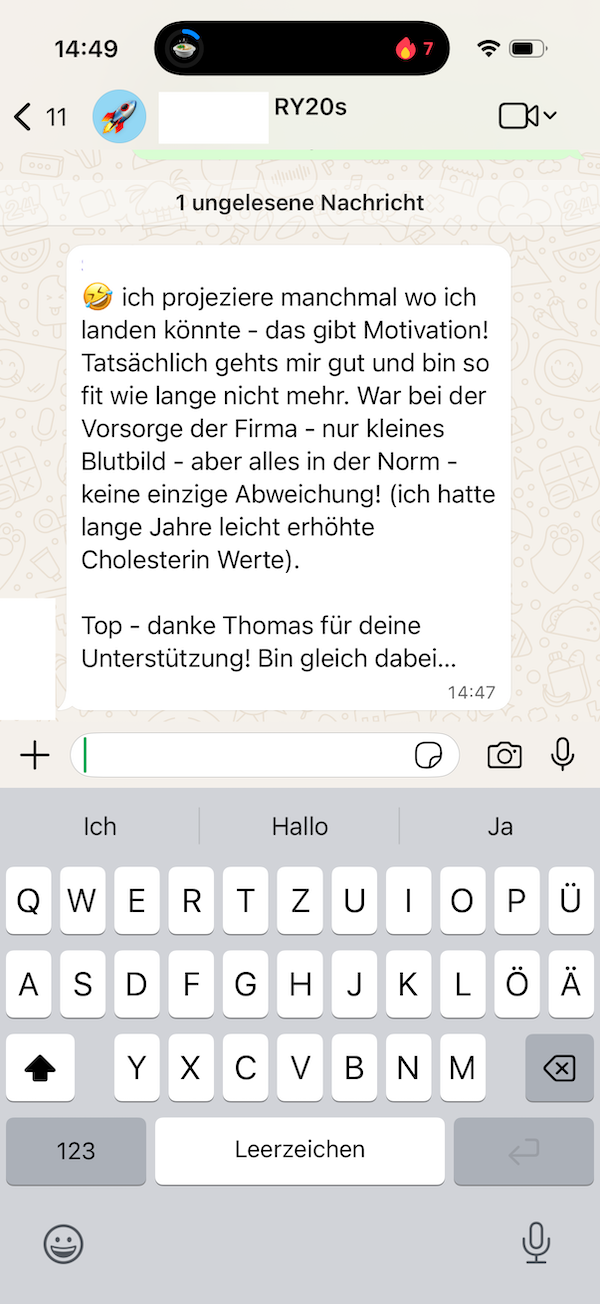
Task: Open the rocket group profile picture
Action: tap(119, 116)
